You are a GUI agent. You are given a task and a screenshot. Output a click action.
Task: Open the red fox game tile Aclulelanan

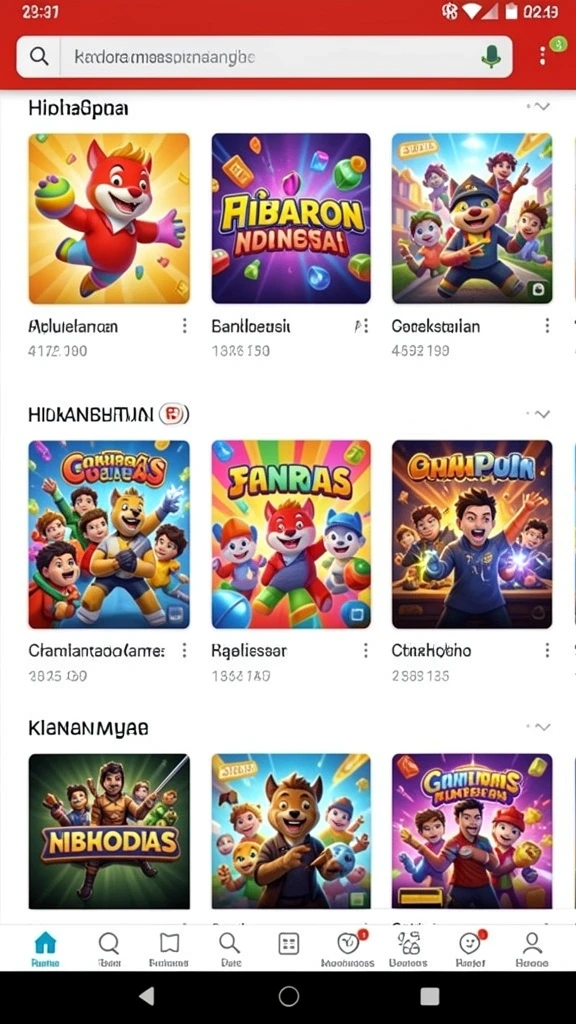pyautogui.click(x=109, y=219)
